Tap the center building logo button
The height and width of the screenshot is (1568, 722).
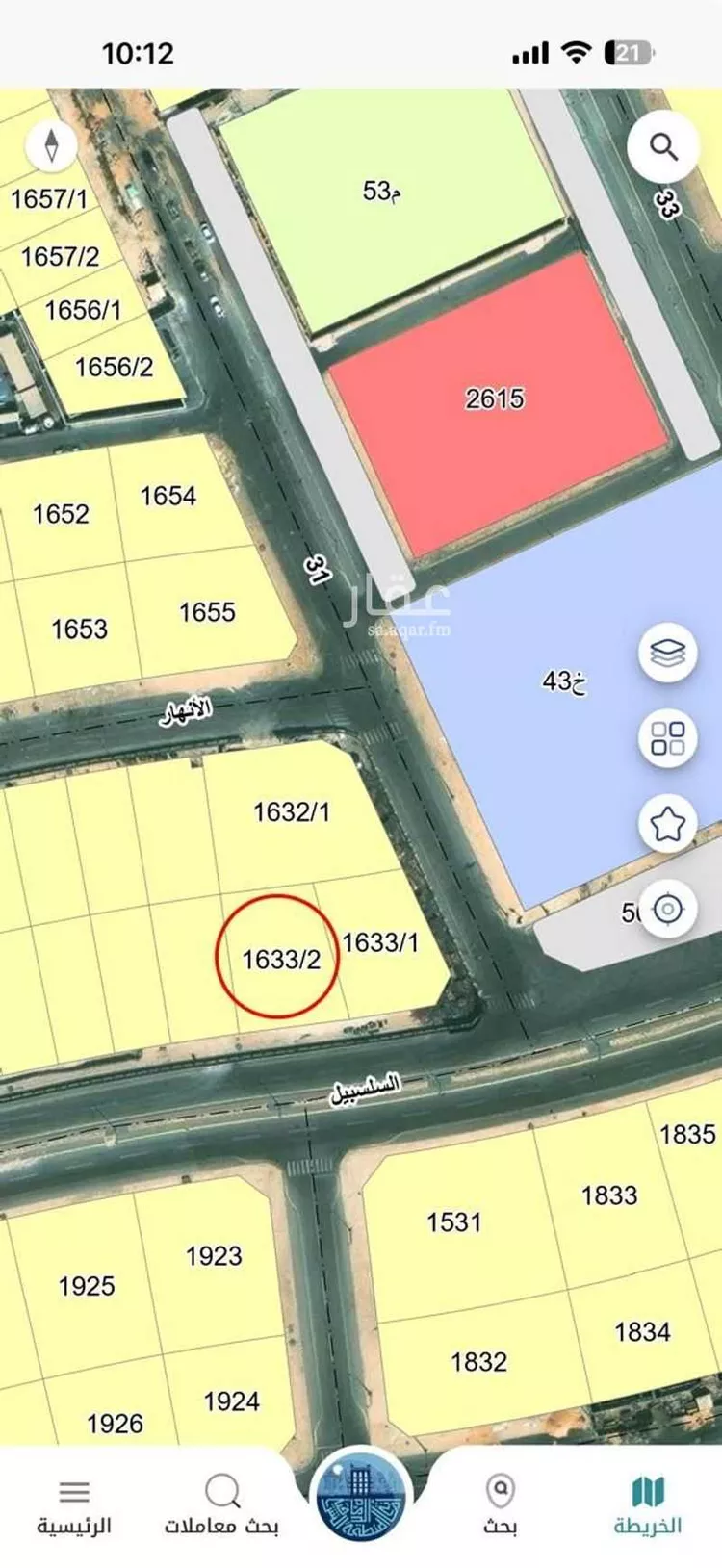pyautogui.click(x=361, y=1497)
